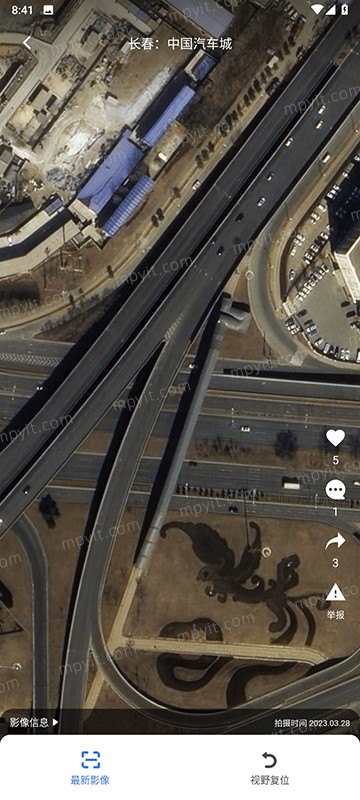
Task: Like this satellite image with the heart
Action: pyautogui.click(x=335, y=438)
